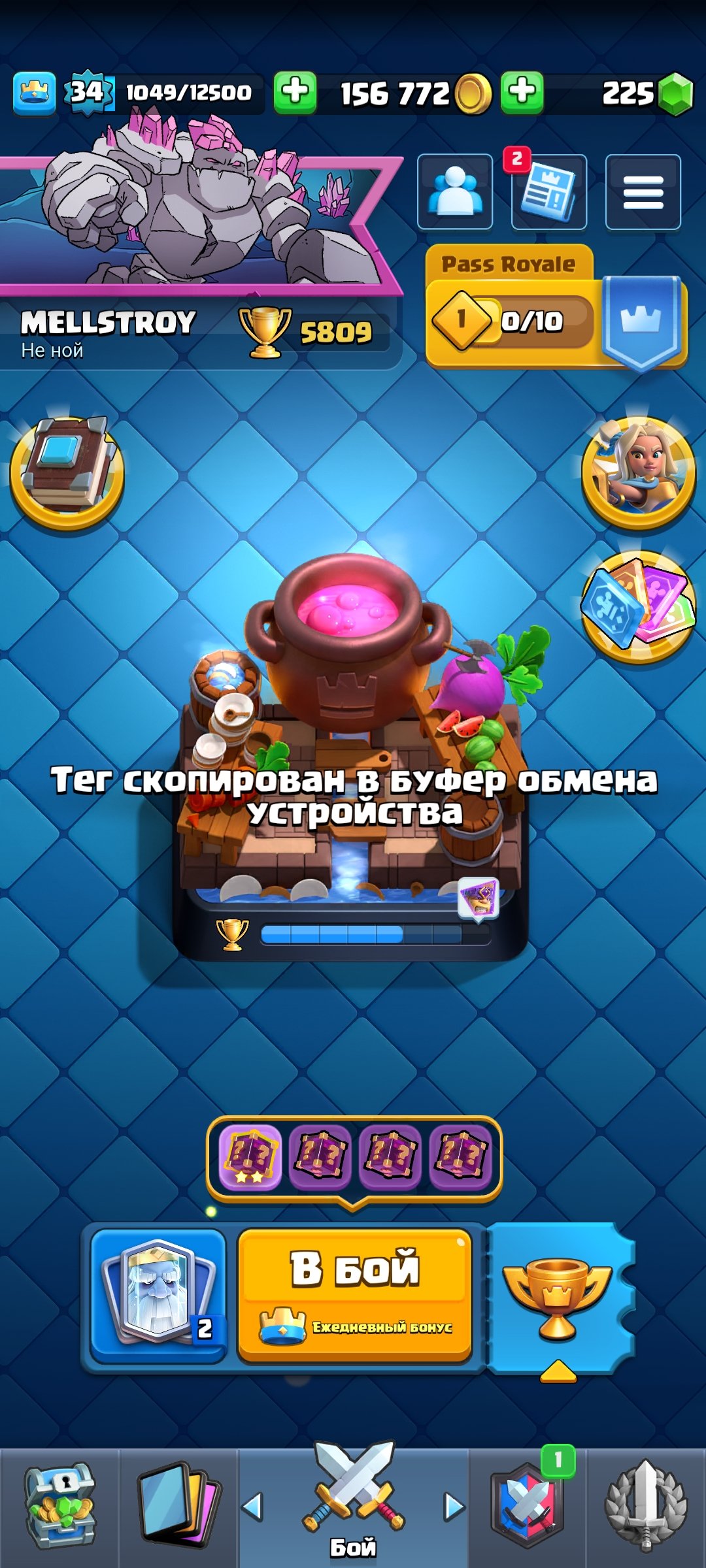Image resolution: width=706 pixels, height=1568 pixels.
Task: Open the colorful cards events icon
Action: 639,608
